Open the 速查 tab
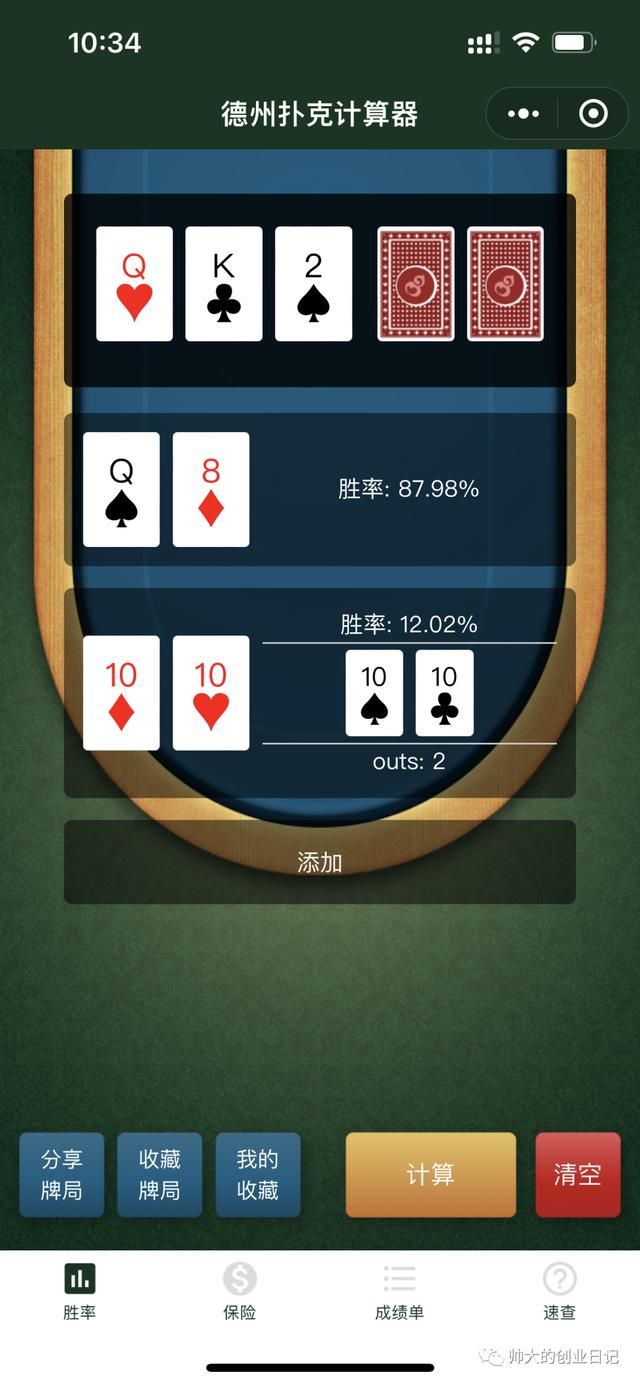Screen dimensions: 640x1385 tap(559, 1291)
